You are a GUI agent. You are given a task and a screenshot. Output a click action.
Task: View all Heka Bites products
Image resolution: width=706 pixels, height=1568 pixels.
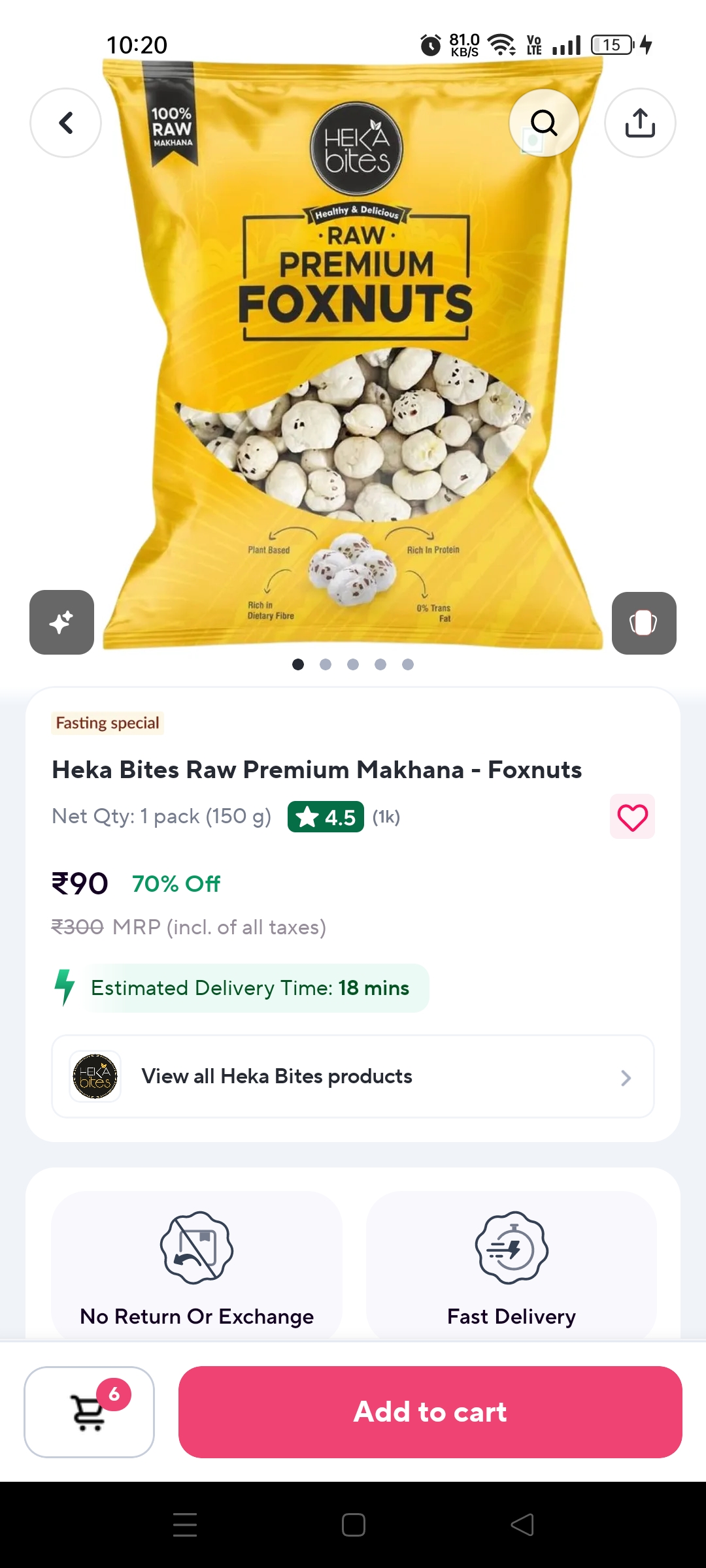pos(353,1076)
